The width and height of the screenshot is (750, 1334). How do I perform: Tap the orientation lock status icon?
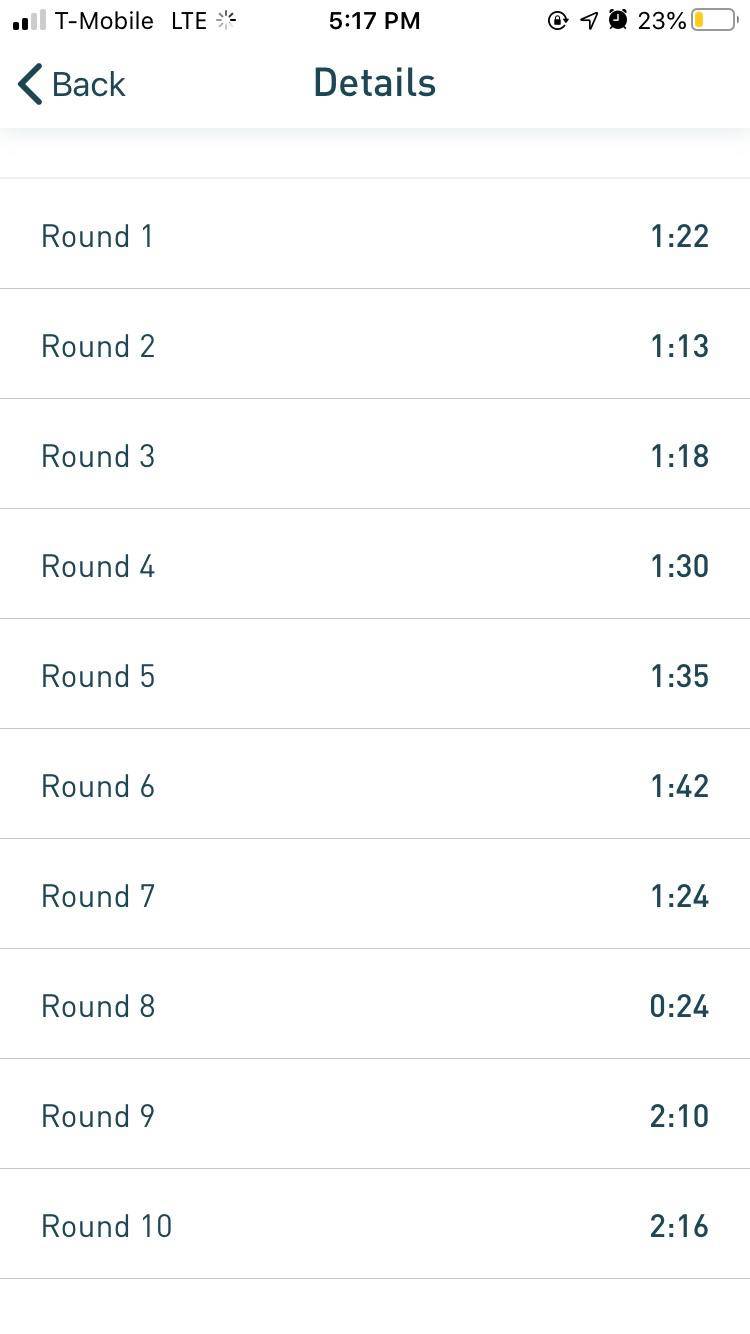point(557,20)
